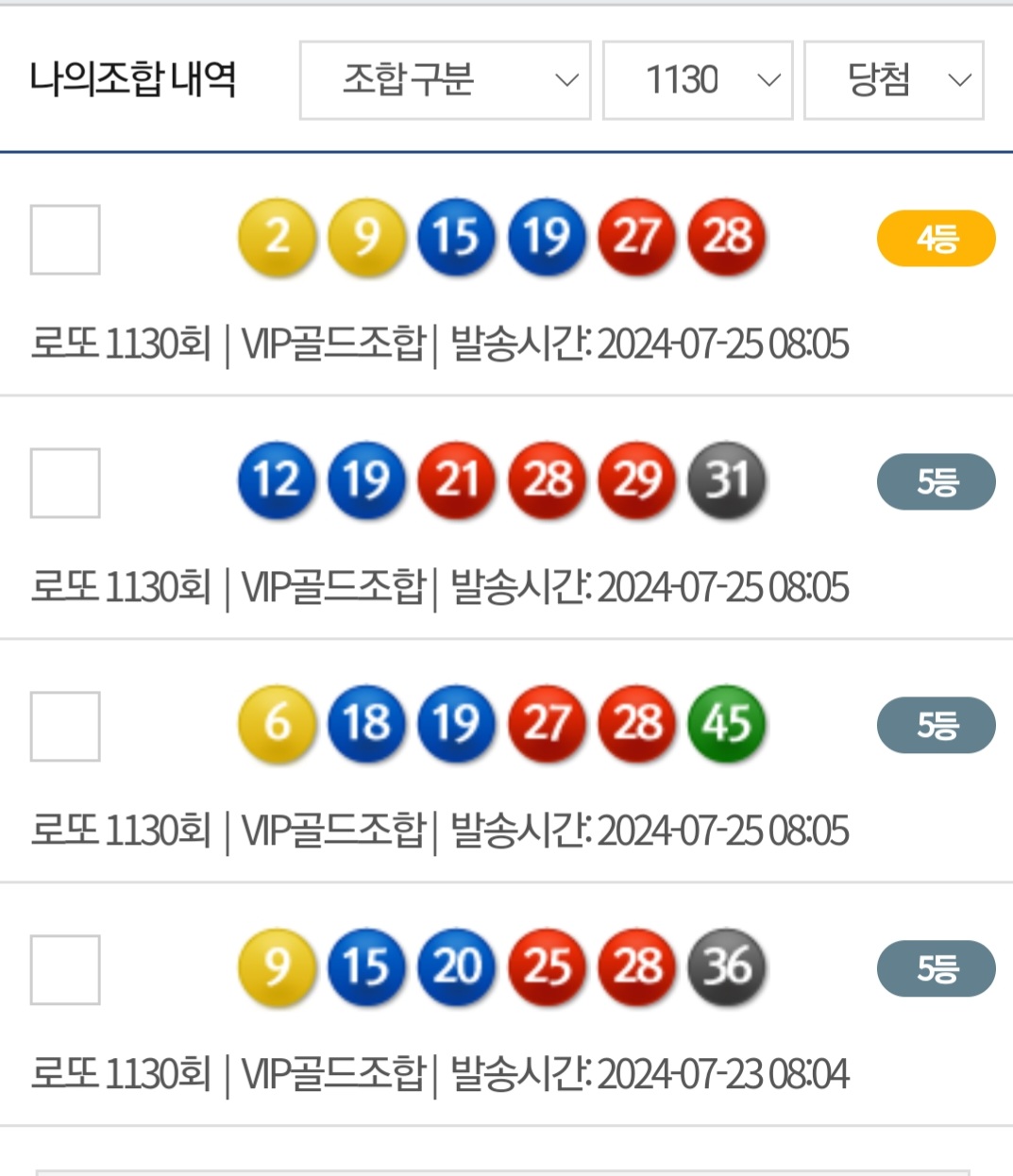
Task: Expand the 1130 round selector
Action: (x=697, y=80)
